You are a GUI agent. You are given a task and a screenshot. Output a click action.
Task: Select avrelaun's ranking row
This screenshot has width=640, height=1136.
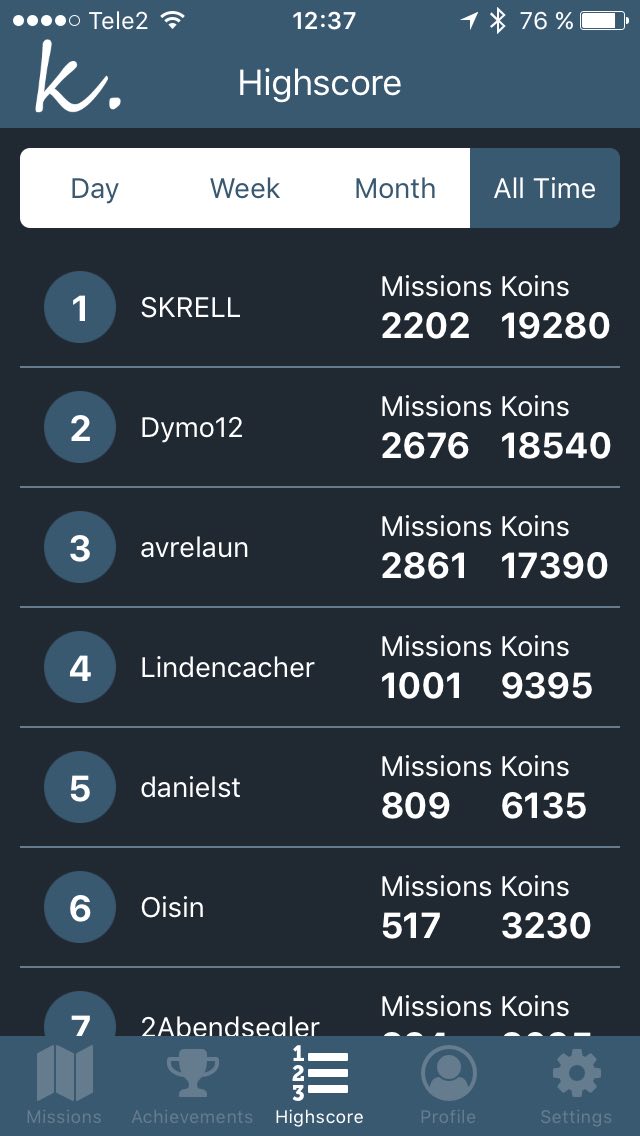[x=320, y=548]
